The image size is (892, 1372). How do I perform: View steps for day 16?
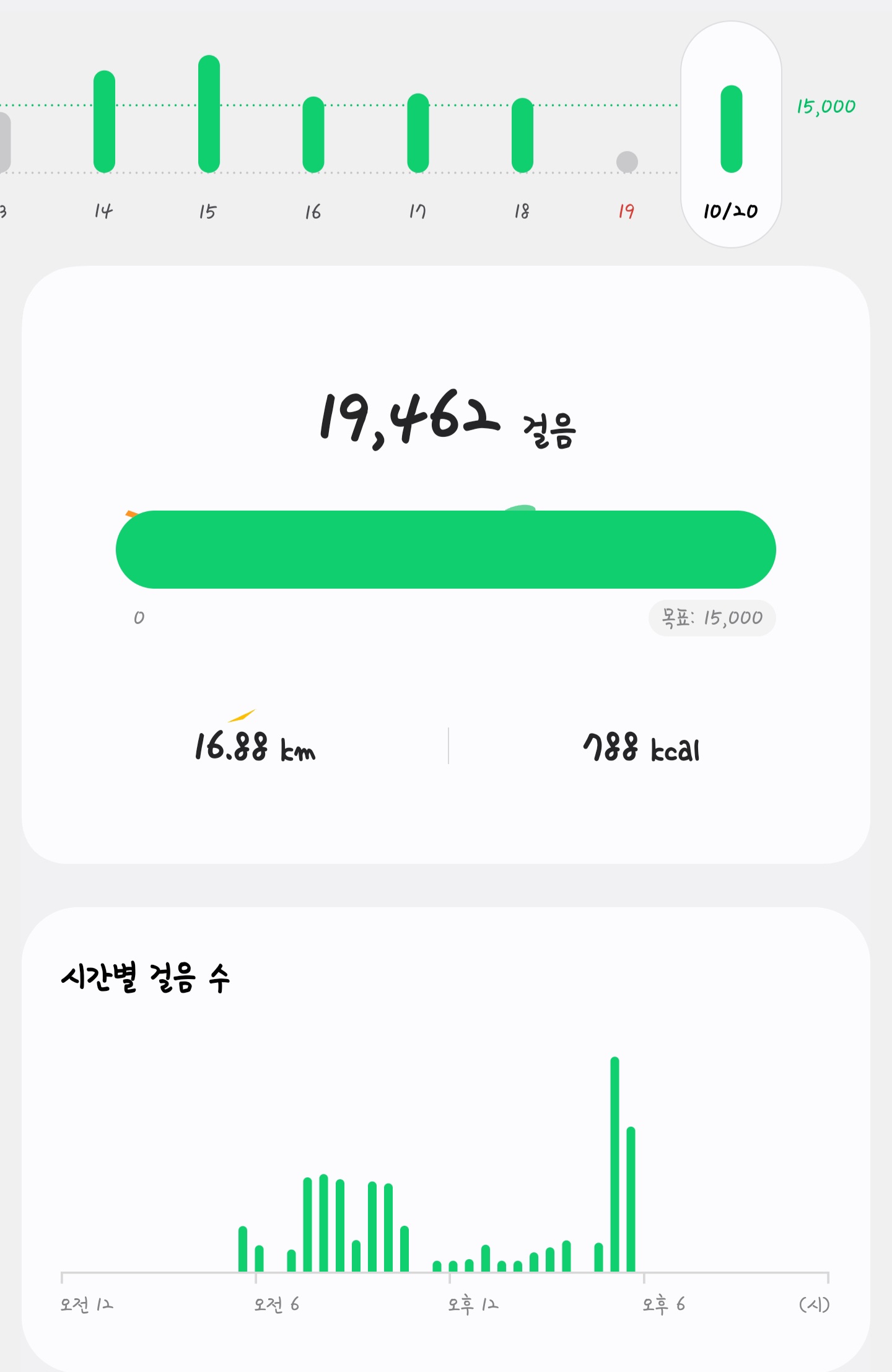[313, 134]
